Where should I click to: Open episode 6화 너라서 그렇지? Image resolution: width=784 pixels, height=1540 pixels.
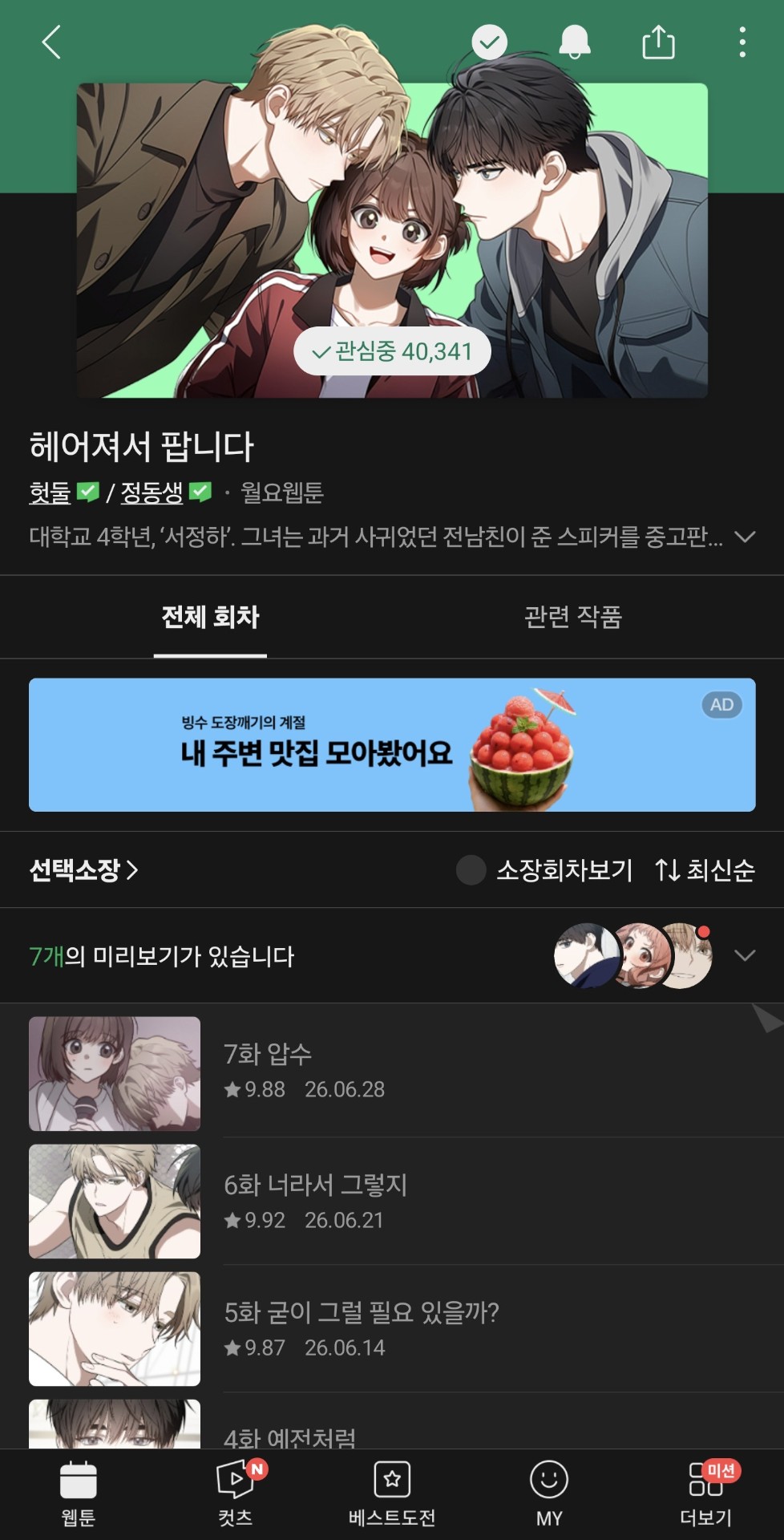click(392, 1201)
